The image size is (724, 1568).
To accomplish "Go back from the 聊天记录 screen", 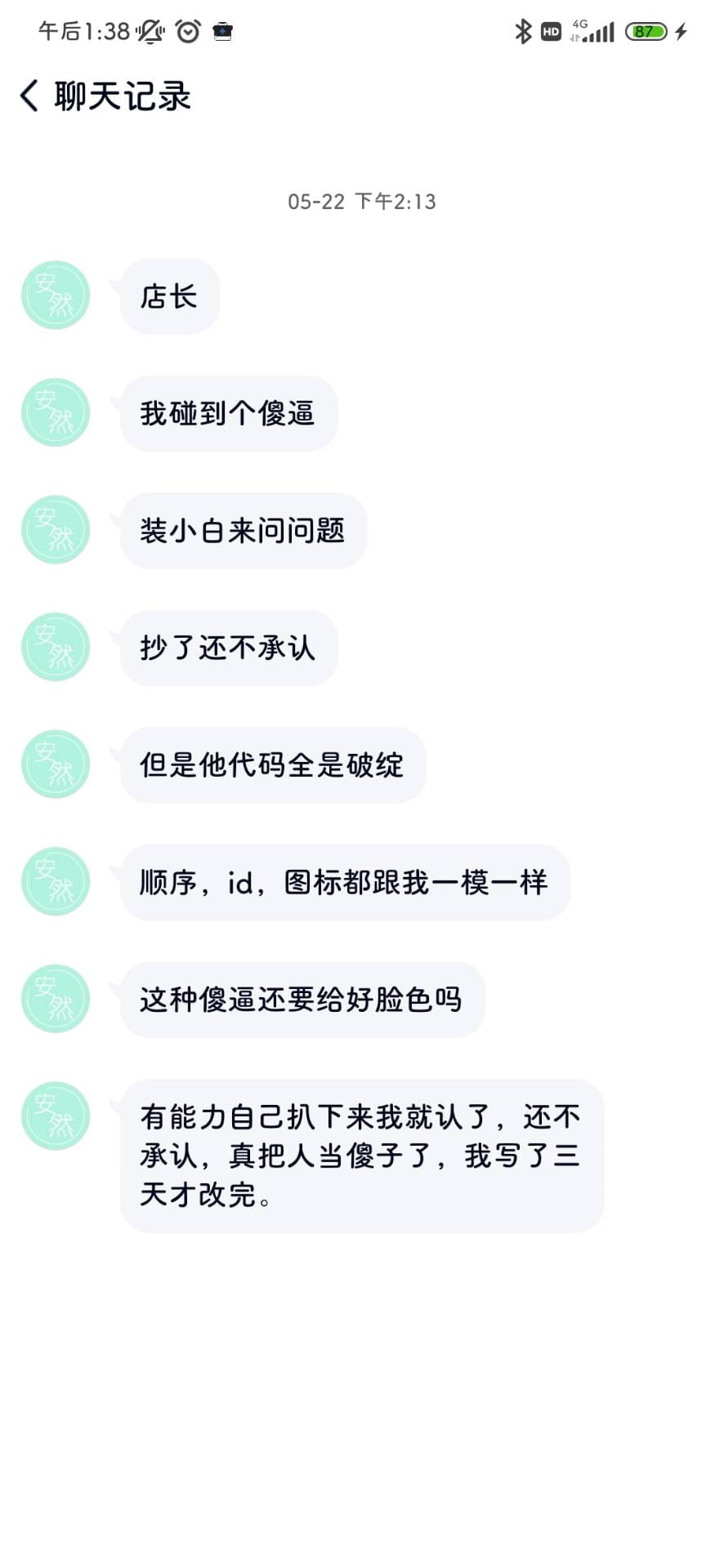I will [x=29, y=96].
